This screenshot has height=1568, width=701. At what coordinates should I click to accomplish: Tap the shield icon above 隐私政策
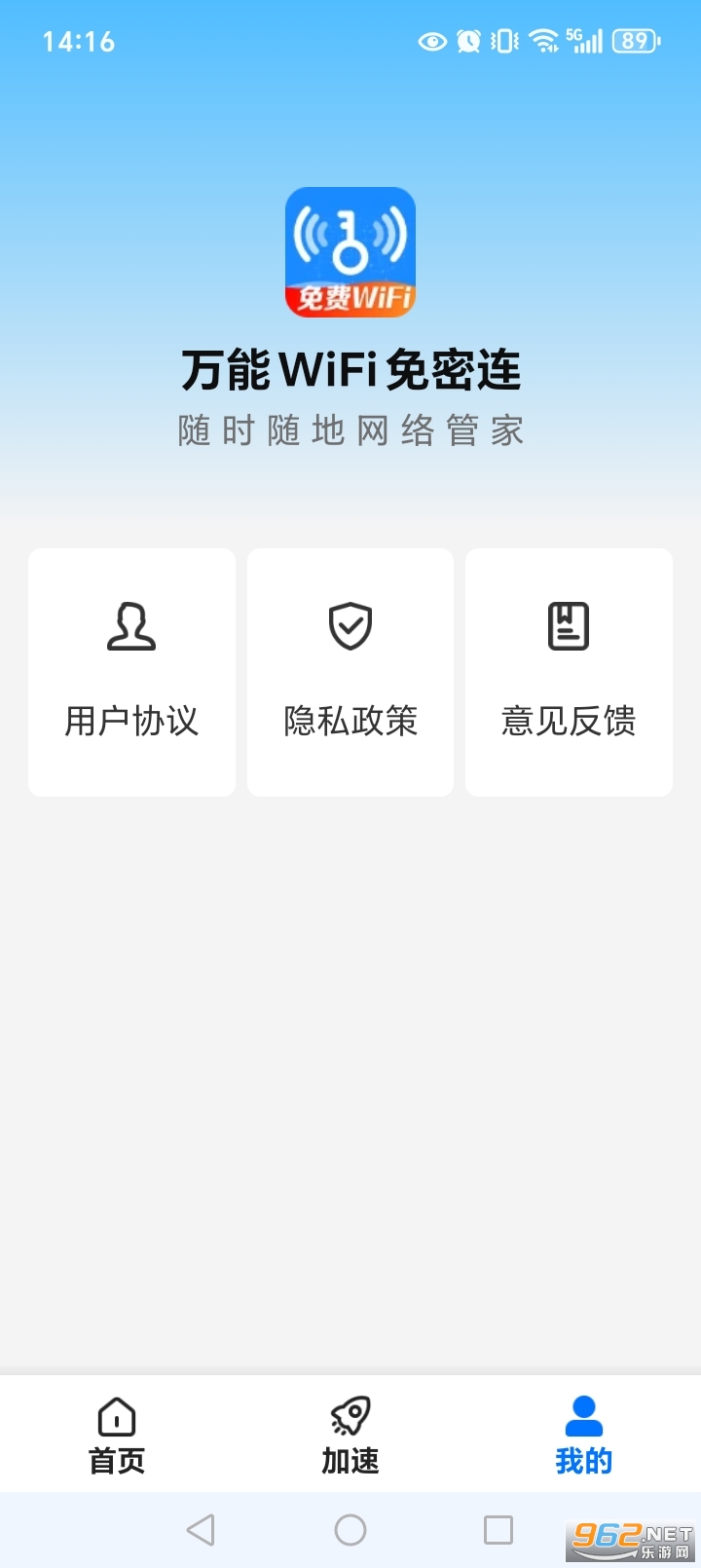tap(350, 626)
